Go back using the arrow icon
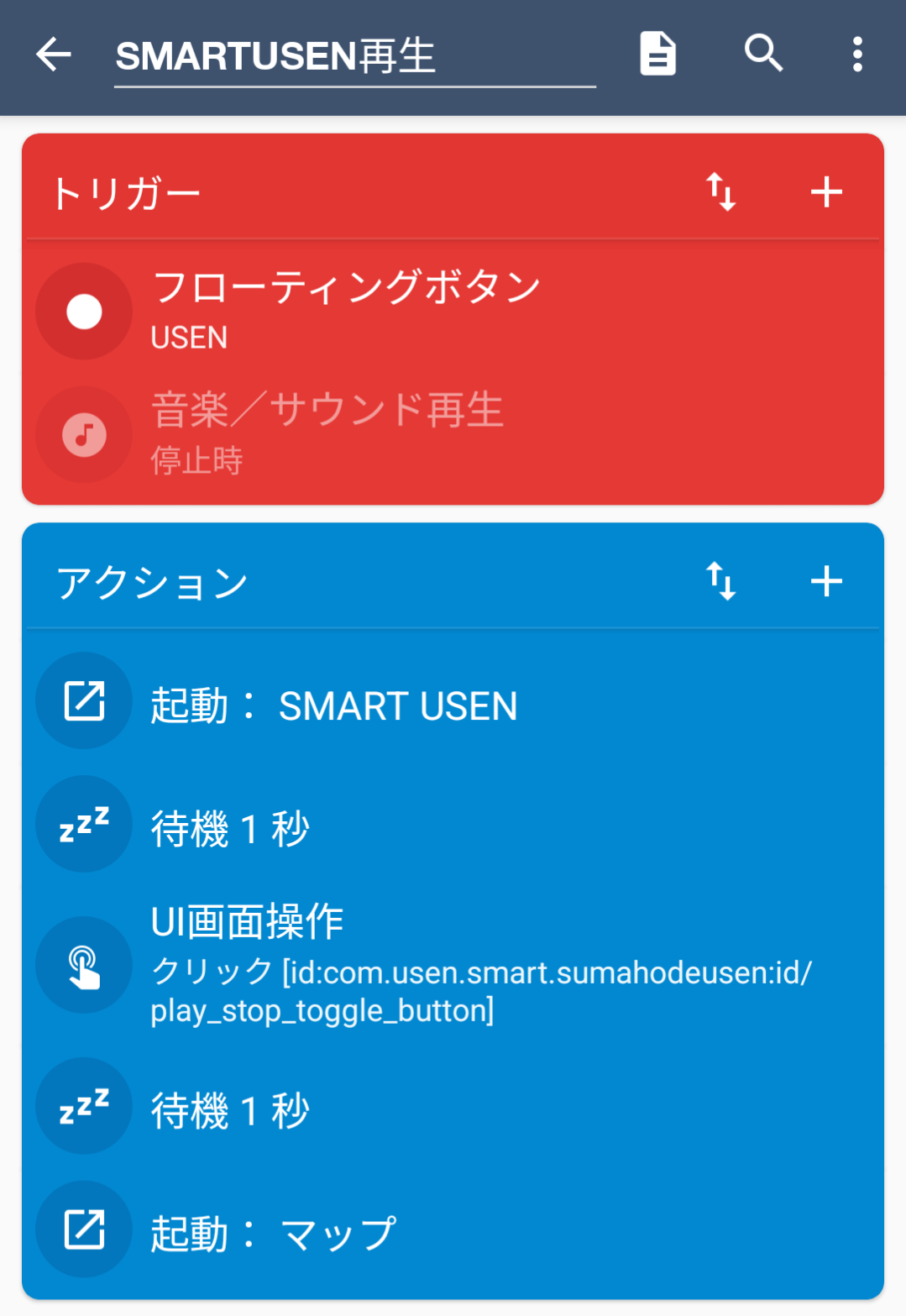The height and width of the screenshot is (1316, 906). [x=55, y=55]
